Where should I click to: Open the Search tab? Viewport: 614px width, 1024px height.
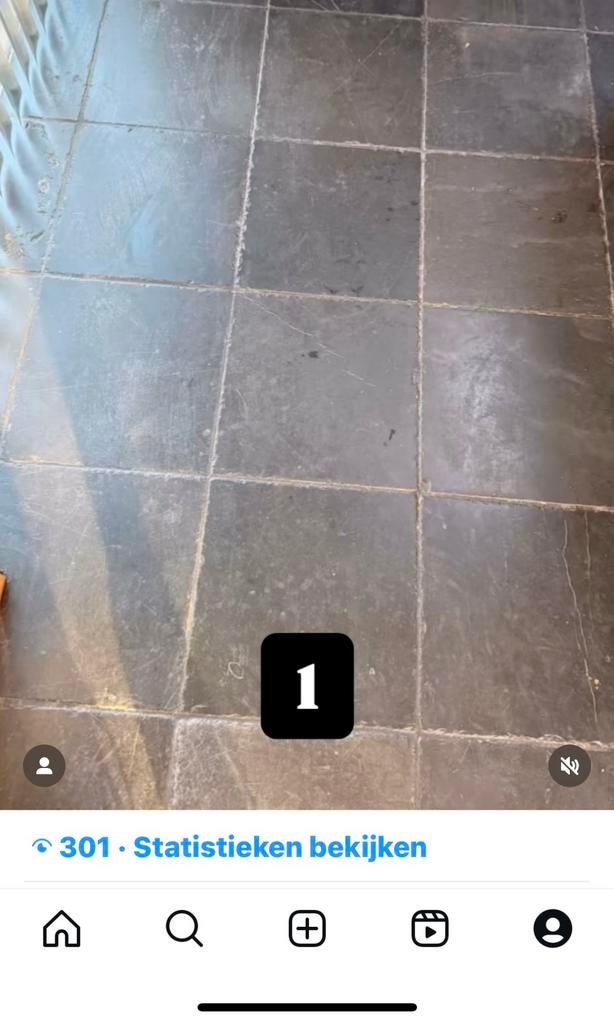184,929
